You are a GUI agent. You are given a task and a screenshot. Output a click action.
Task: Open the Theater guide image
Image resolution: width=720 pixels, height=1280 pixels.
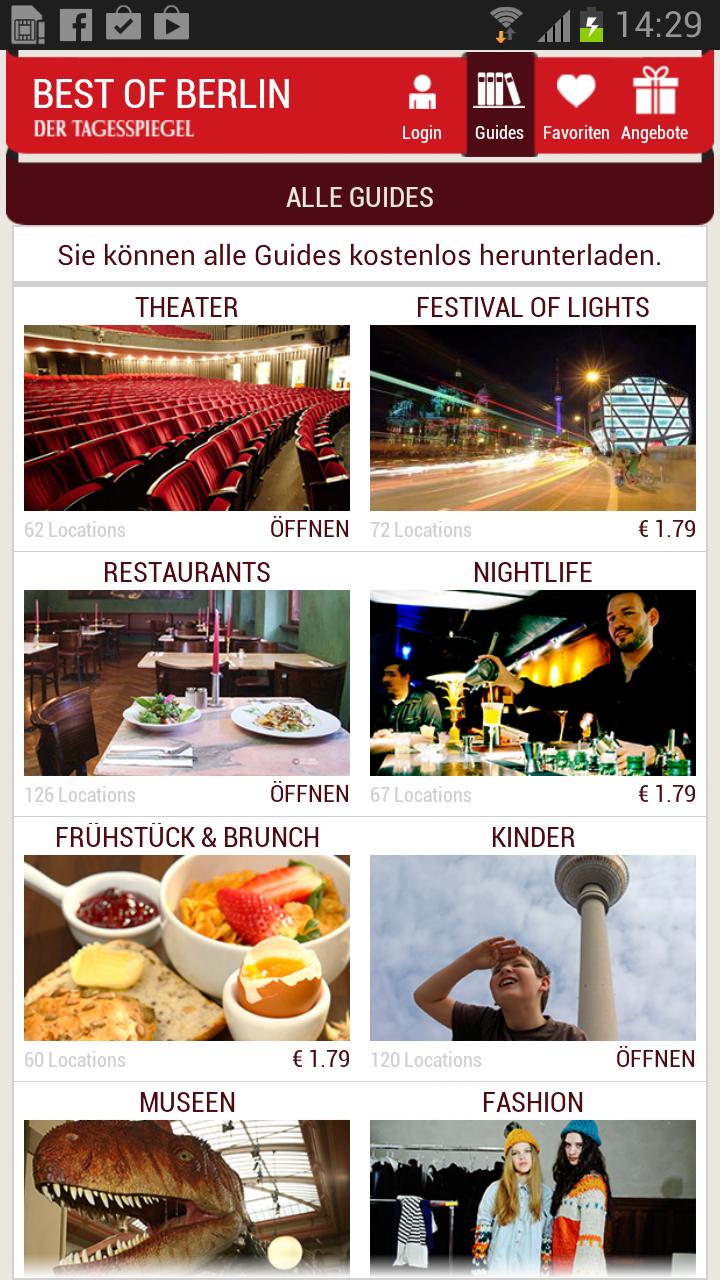pyautogui.click(x=187, y=418)
